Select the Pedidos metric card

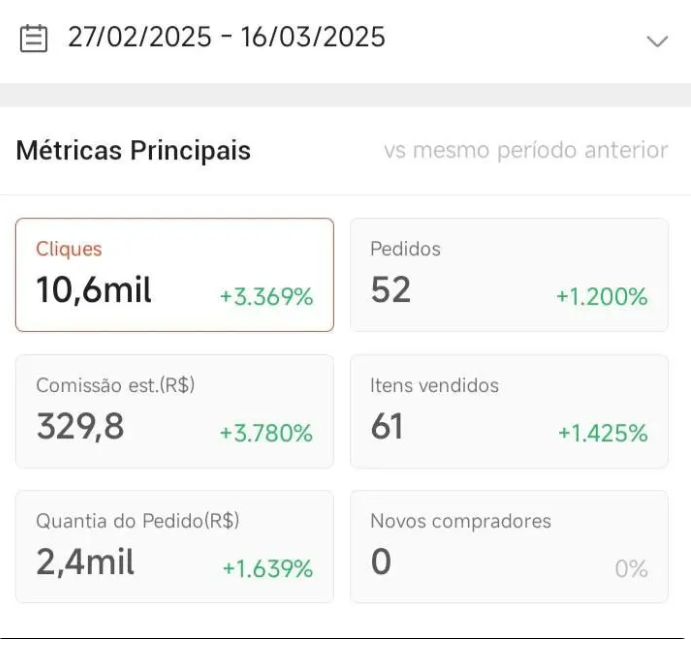tap(509, 275)
